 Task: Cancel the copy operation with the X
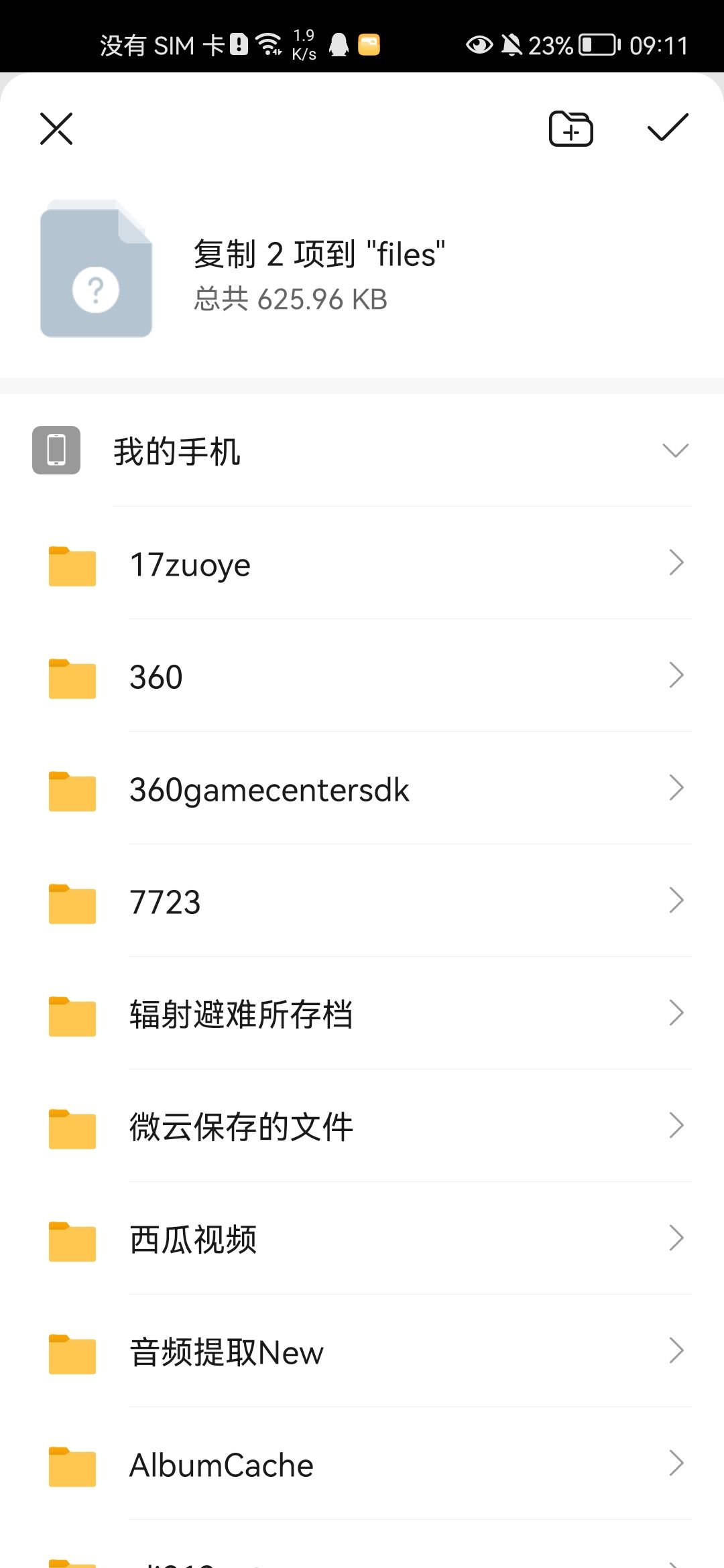pyautogui.click(x=56, y=129)
